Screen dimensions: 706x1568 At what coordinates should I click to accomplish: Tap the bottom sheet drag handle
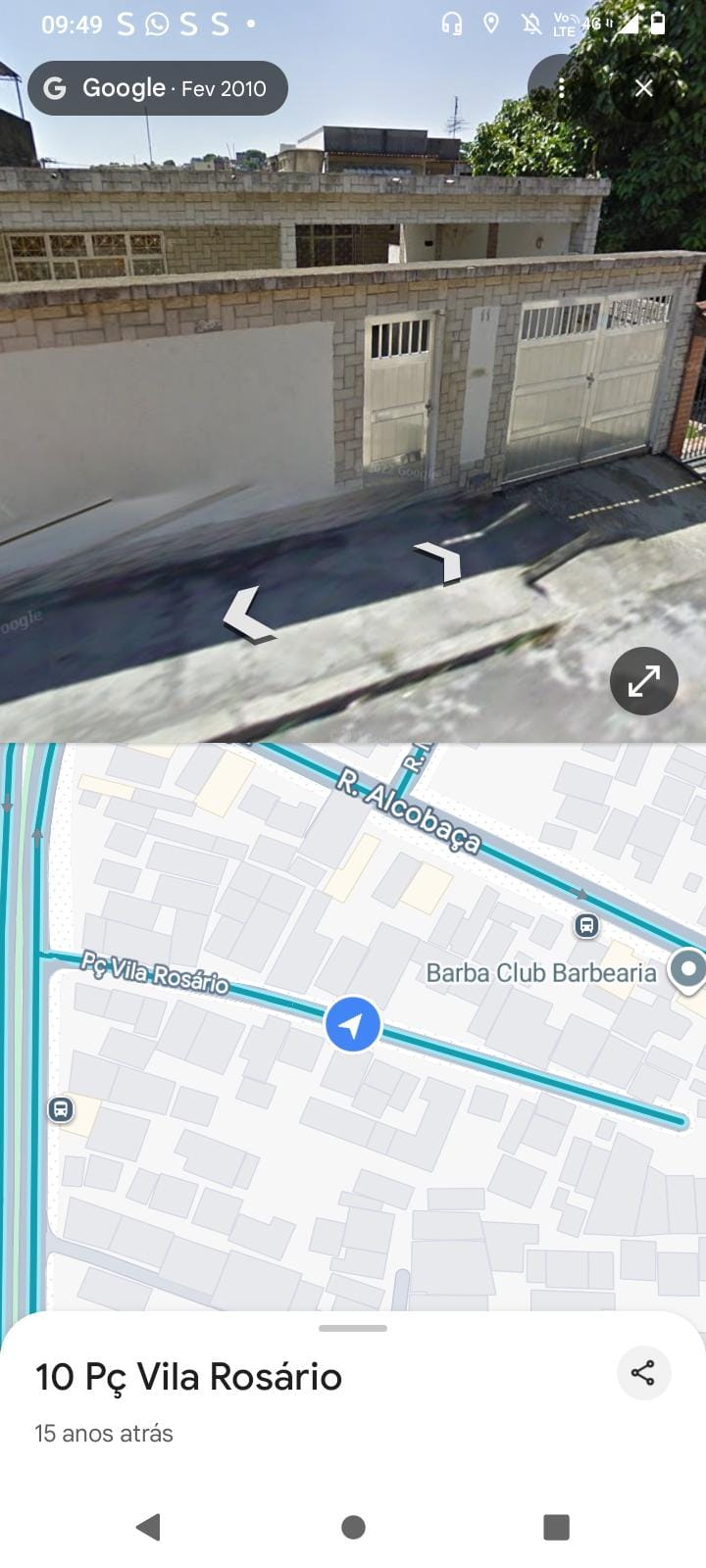click(x=353, y=1328)
